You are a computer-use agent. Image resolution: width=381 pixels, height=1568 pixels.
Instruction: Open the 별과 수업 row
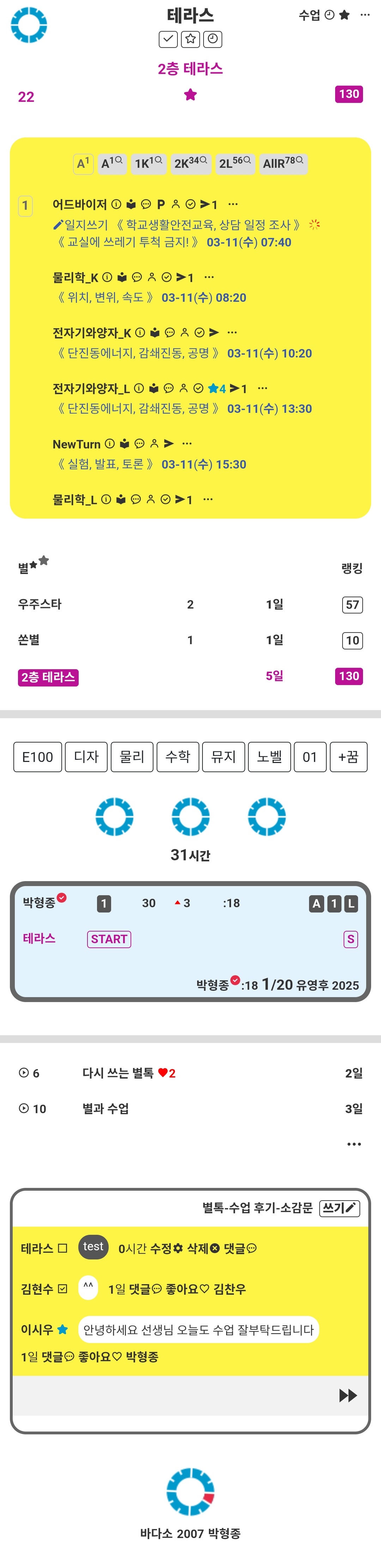pyautogui.click(x=105, y=1109)
